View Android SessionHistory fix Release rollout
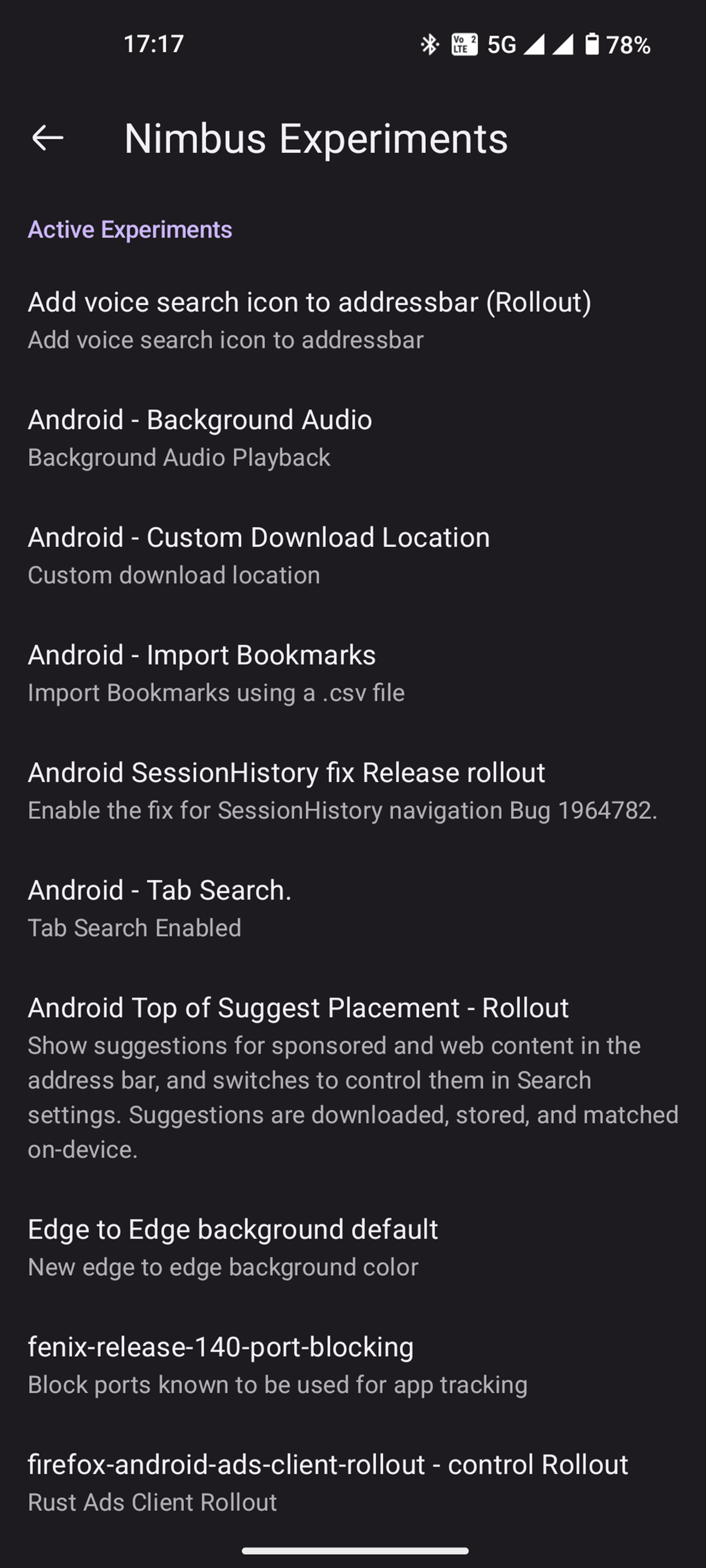Image resolution: width=706 pixels, height=1568 pixels. pos(352,790)
